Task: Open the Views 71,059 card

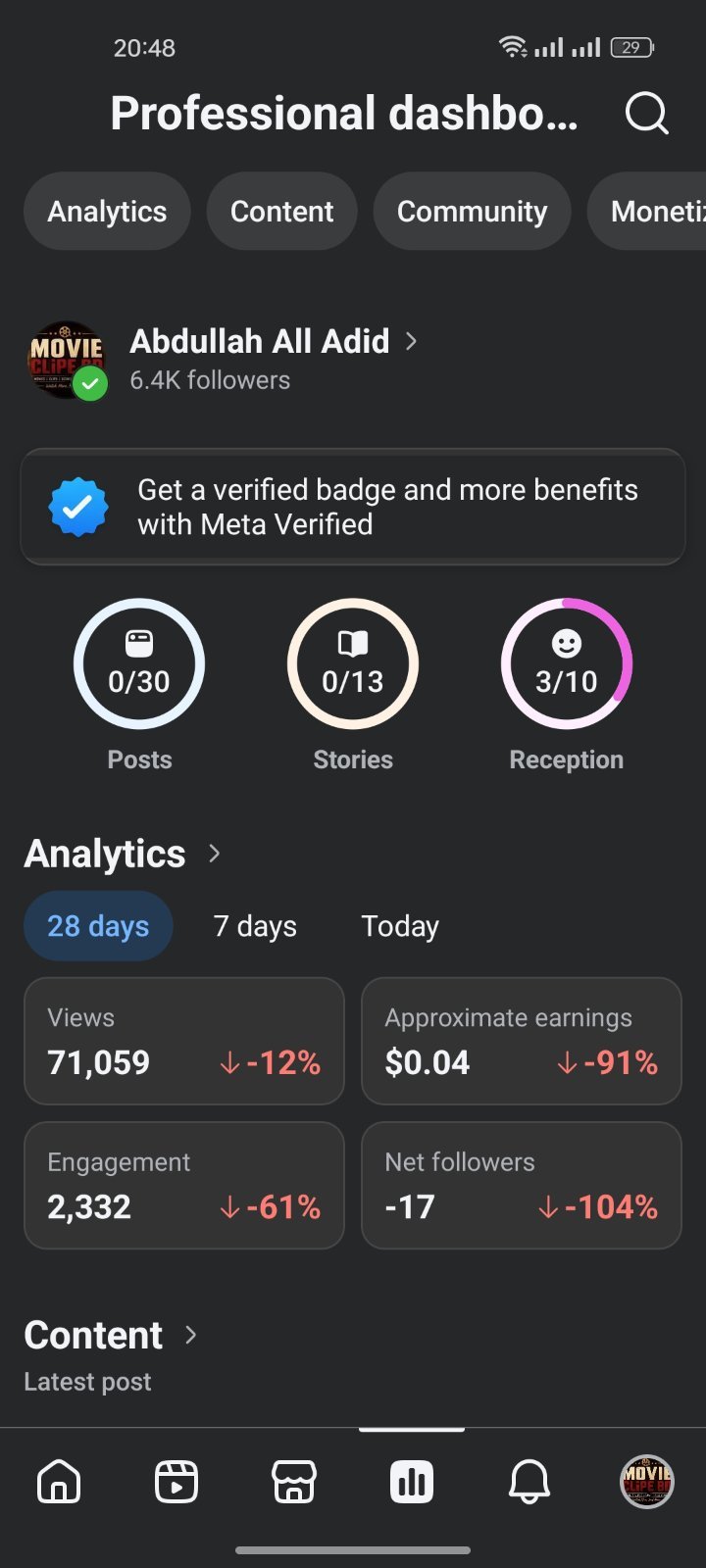Action: (x=184, y=1041)
